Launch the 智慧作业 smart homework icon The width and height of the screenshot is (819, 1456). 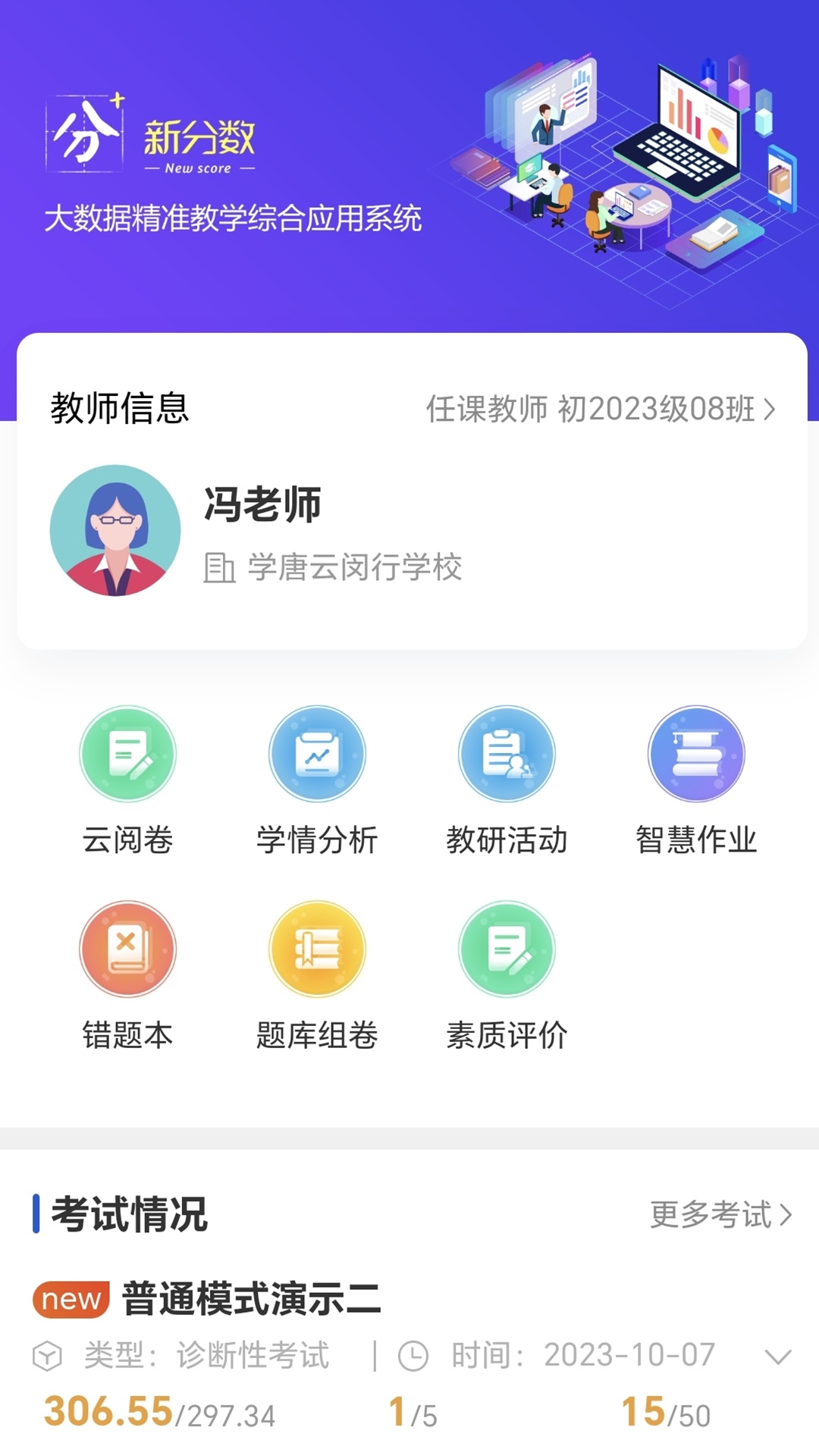coord(696,754)
